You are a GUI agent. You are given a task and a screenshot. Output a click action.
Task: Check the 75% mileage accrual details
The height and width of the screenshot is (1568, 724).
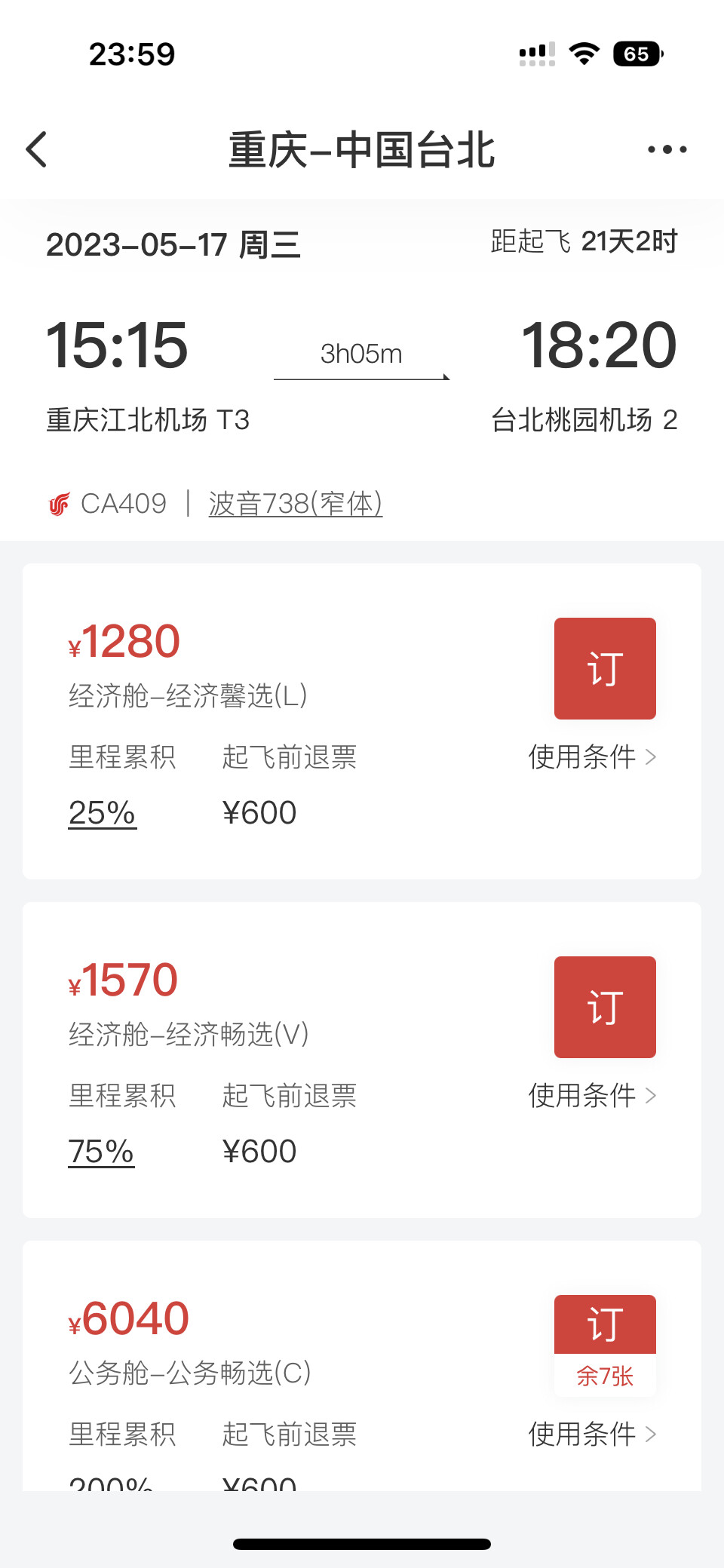pos(102,1152)
